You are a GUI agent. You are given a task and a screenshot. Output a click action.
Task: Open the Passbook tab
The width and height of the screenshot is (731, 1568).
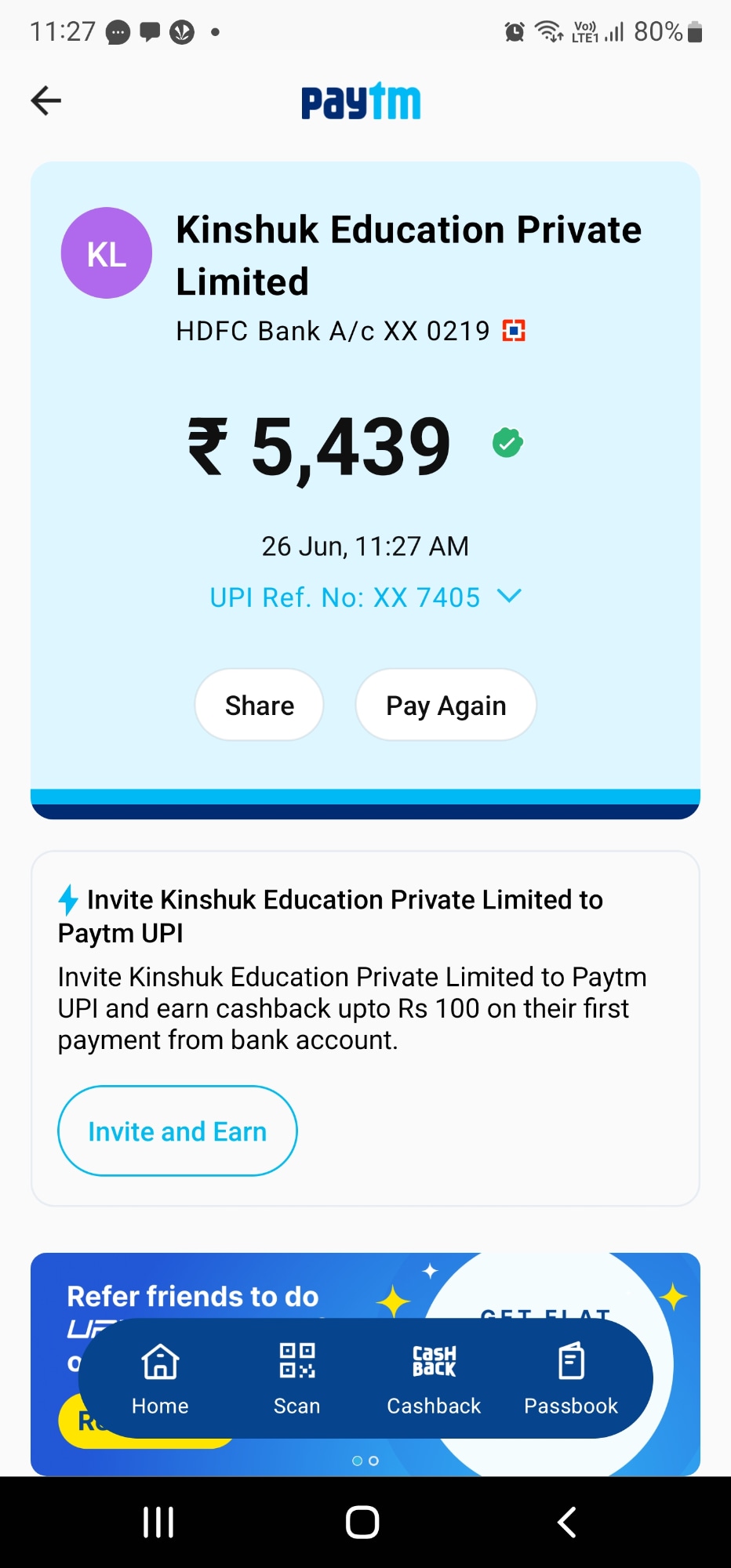(x=571, y=1377)
